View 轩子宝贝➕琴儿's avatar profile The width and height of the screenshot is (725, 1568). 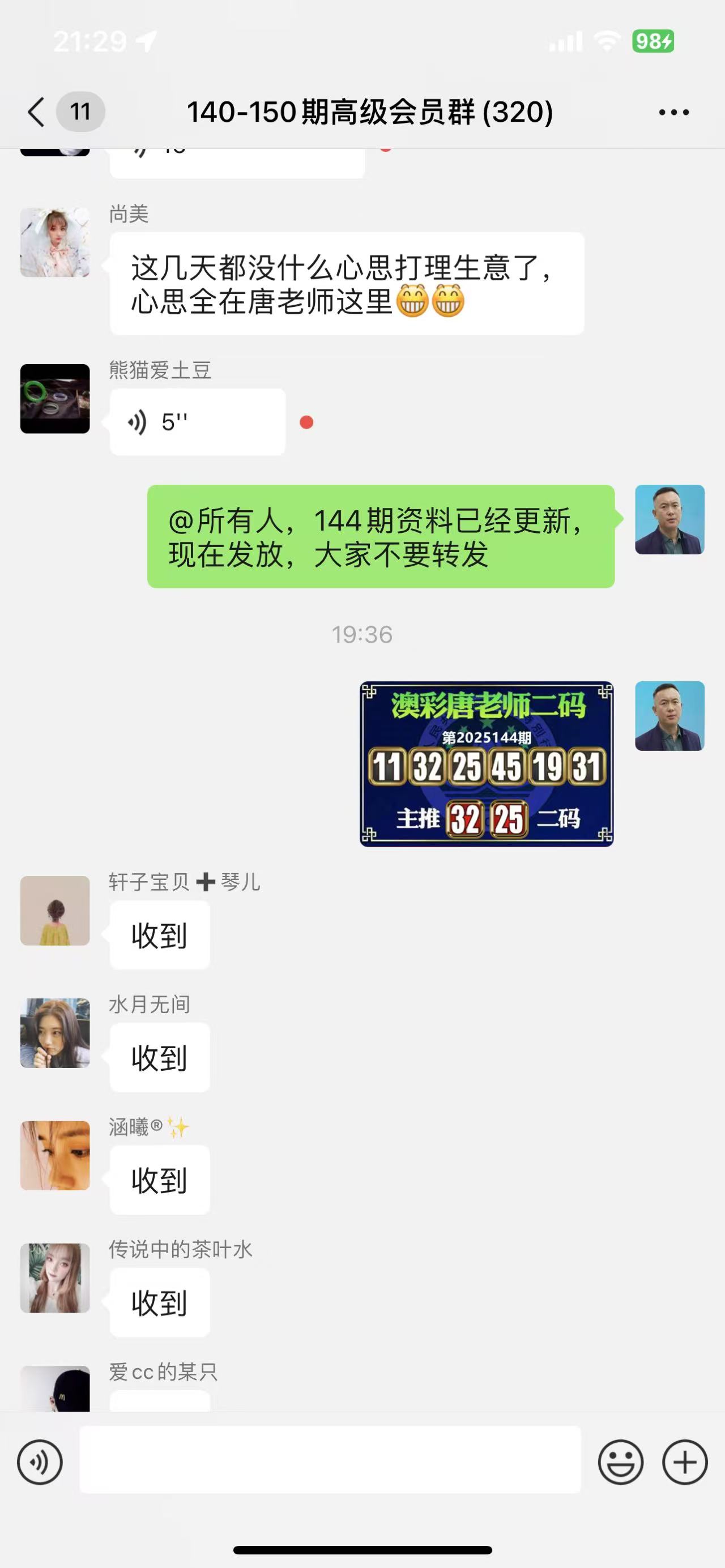(x=55, y=911)
